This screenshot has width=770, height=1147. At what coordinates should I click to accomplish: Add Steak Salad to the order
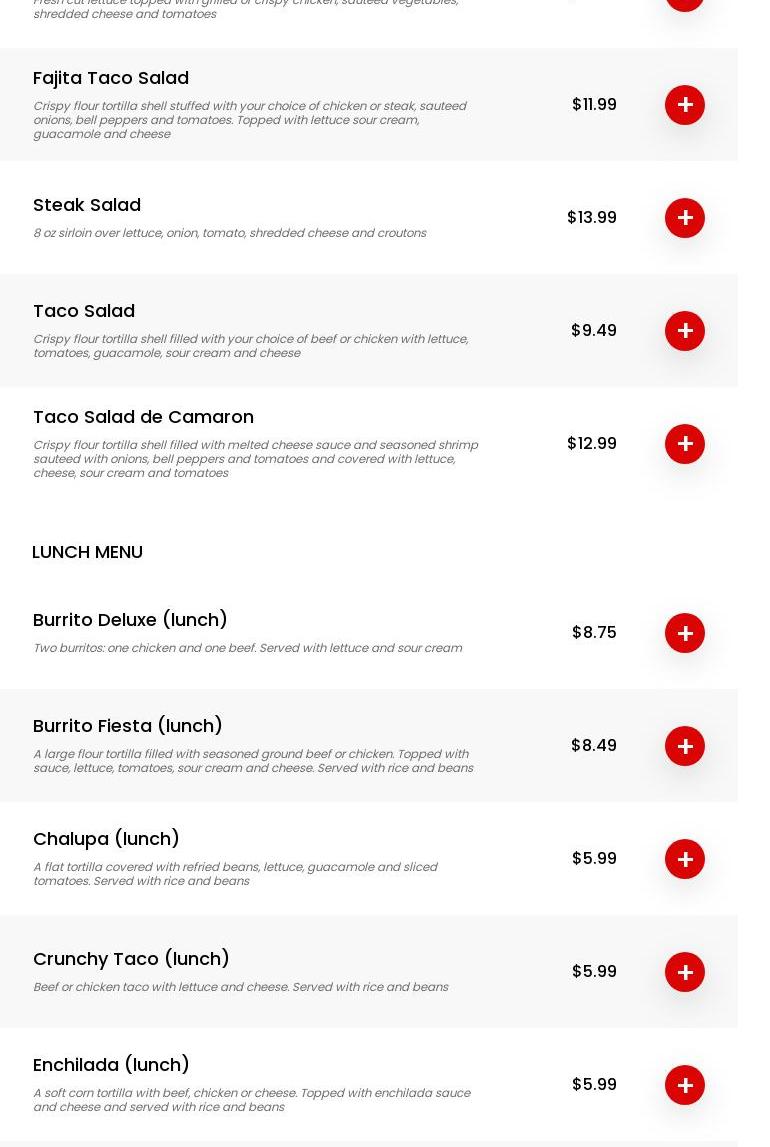[685, 218]
